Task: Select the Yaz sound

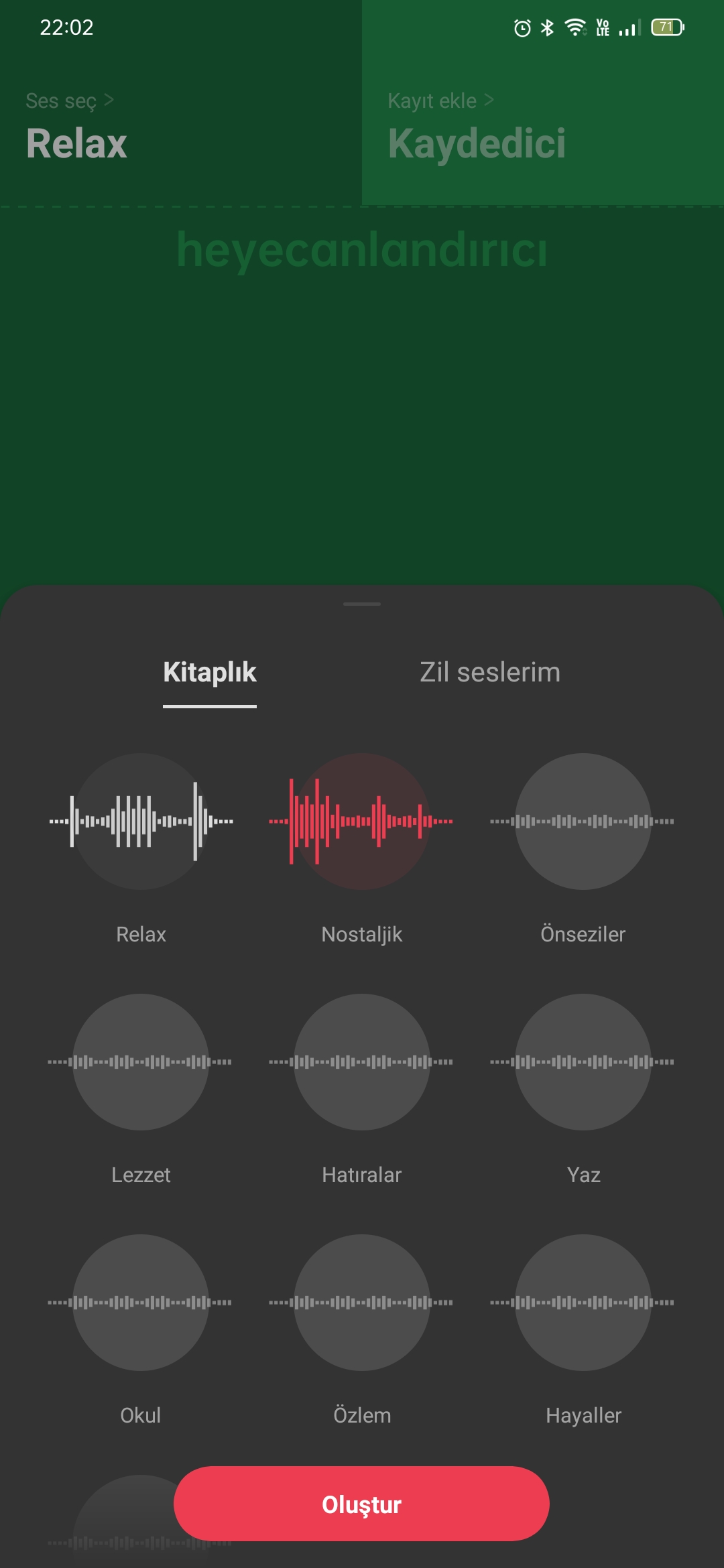Action: [583, 1062]
